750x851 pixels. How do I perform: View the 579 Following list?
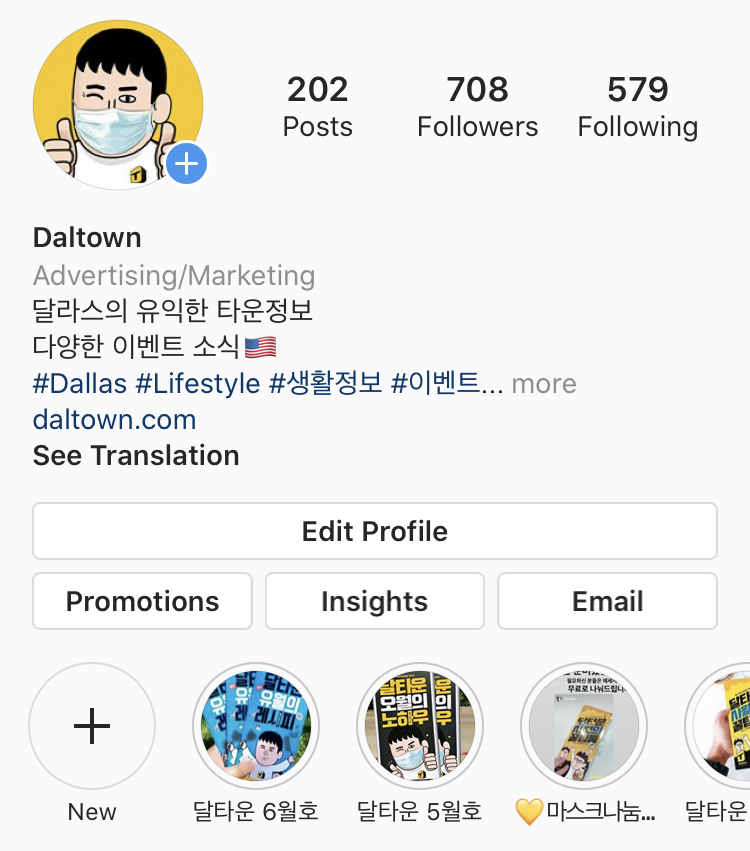[x=638, y=106]
